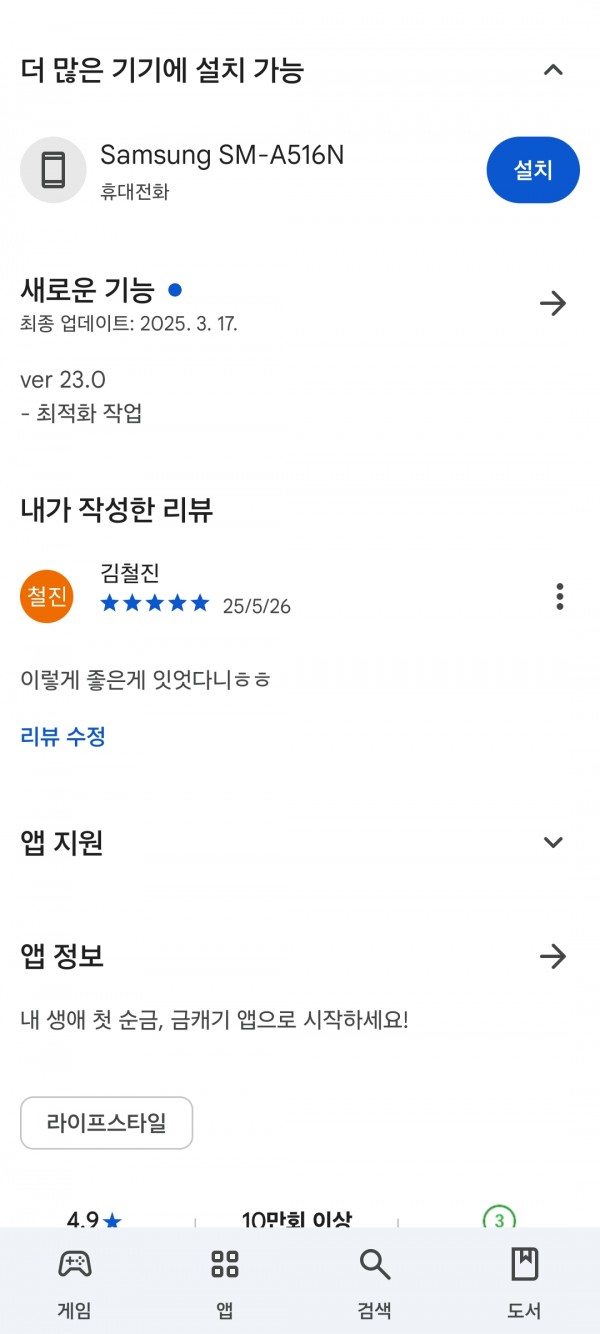Open the overflow menu on my review
The image size is (600, 1334).
560,596
